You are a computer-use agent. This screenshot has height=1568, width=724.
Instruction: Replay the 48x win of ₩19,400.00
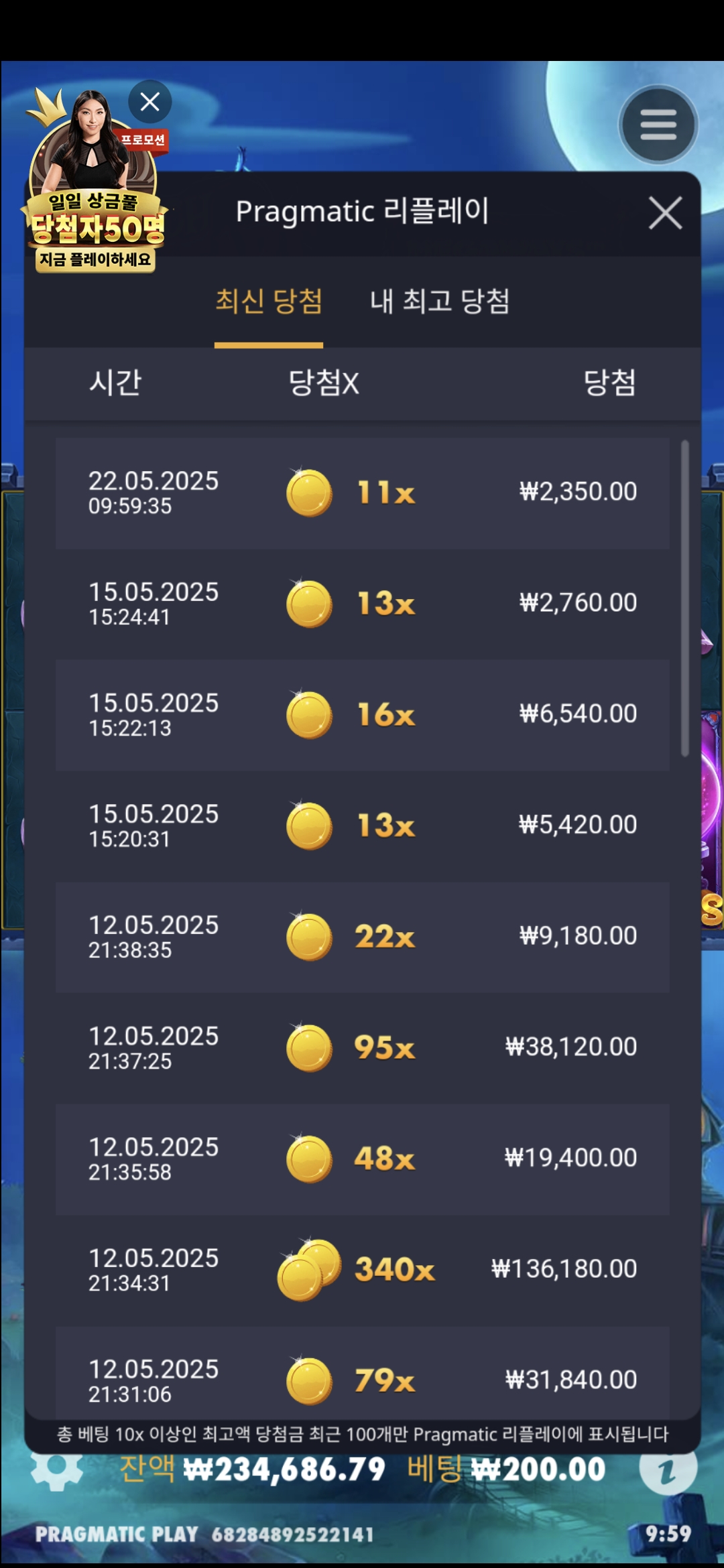coord(363,1159)
